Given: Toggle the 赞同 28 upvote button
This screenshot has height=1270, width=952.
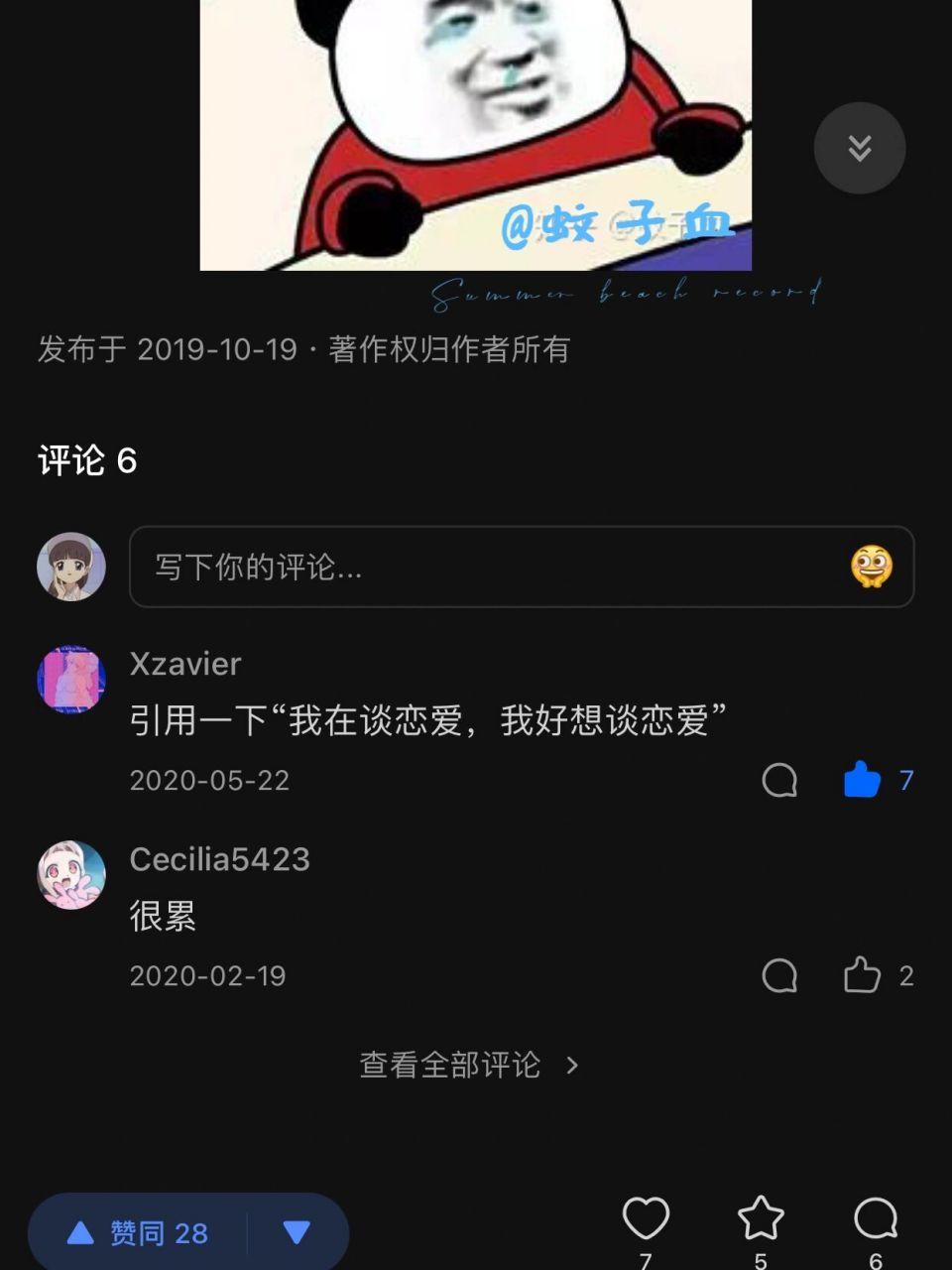Looking at the screenshot, I should 139,1233.
